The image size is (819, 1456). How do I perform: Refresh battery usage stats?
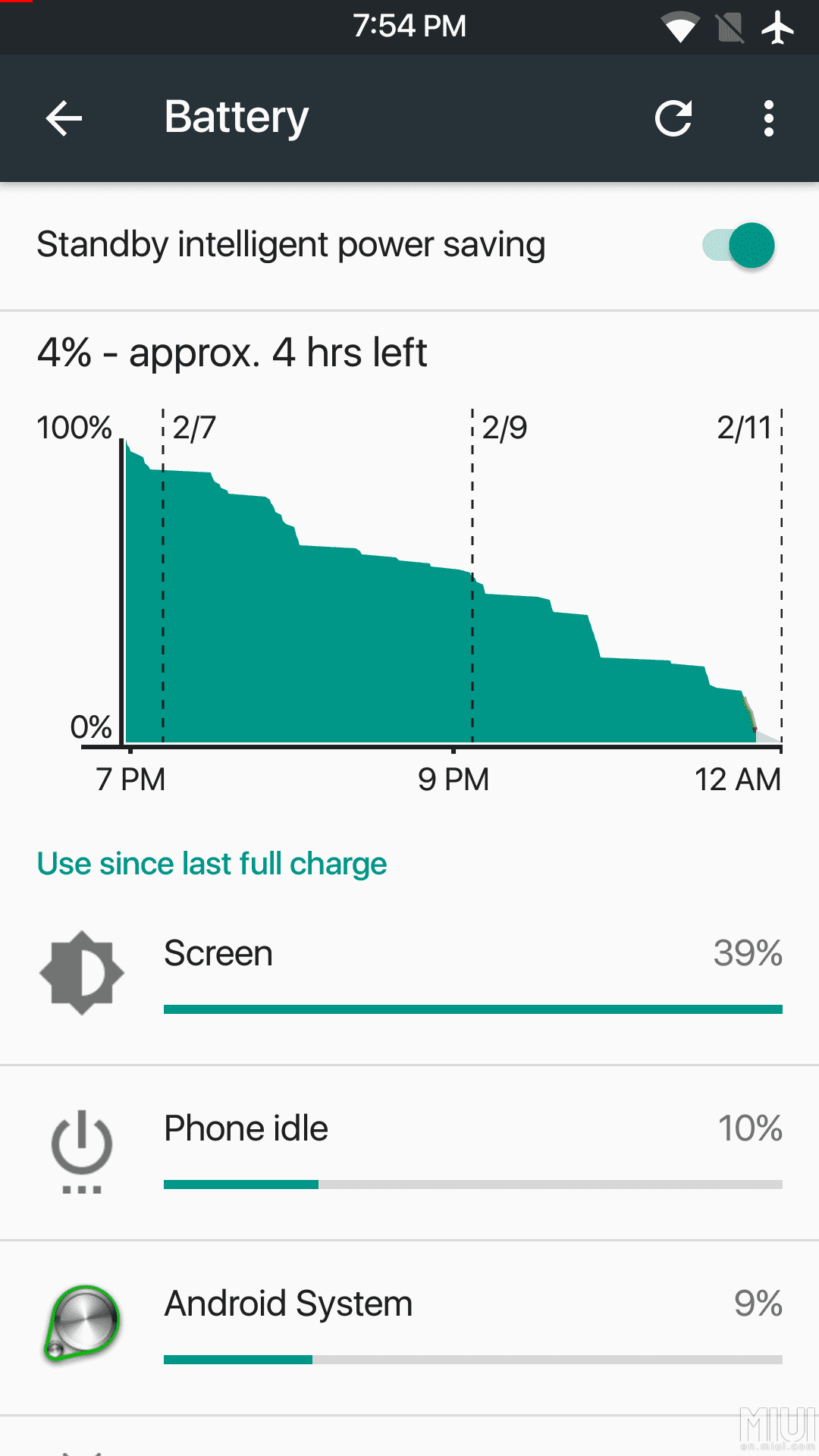click(673, 118)
